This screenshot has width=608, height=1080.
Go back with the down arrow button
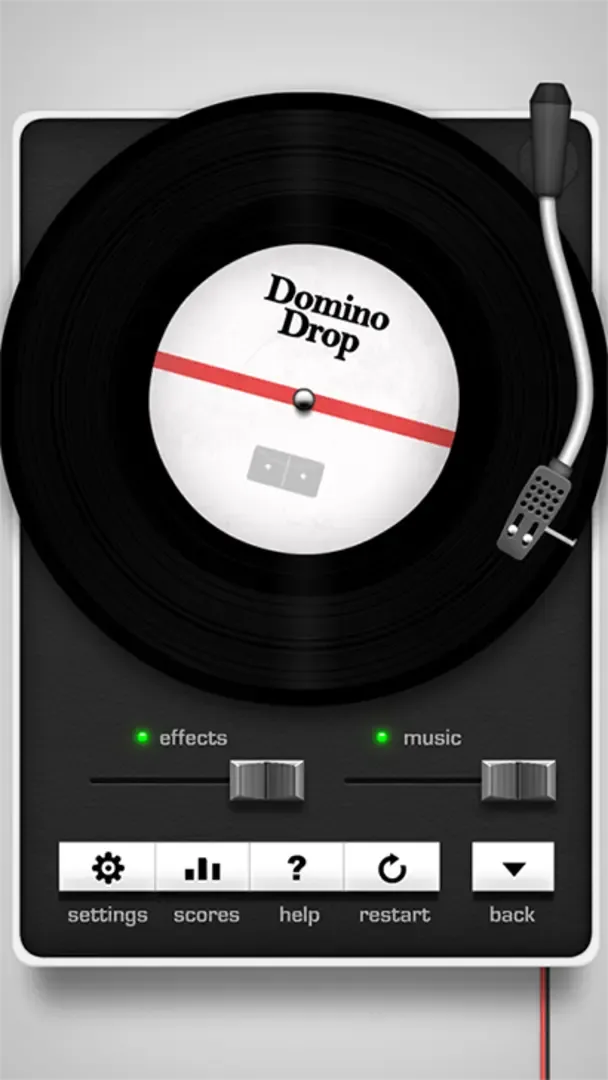[513, 868]
